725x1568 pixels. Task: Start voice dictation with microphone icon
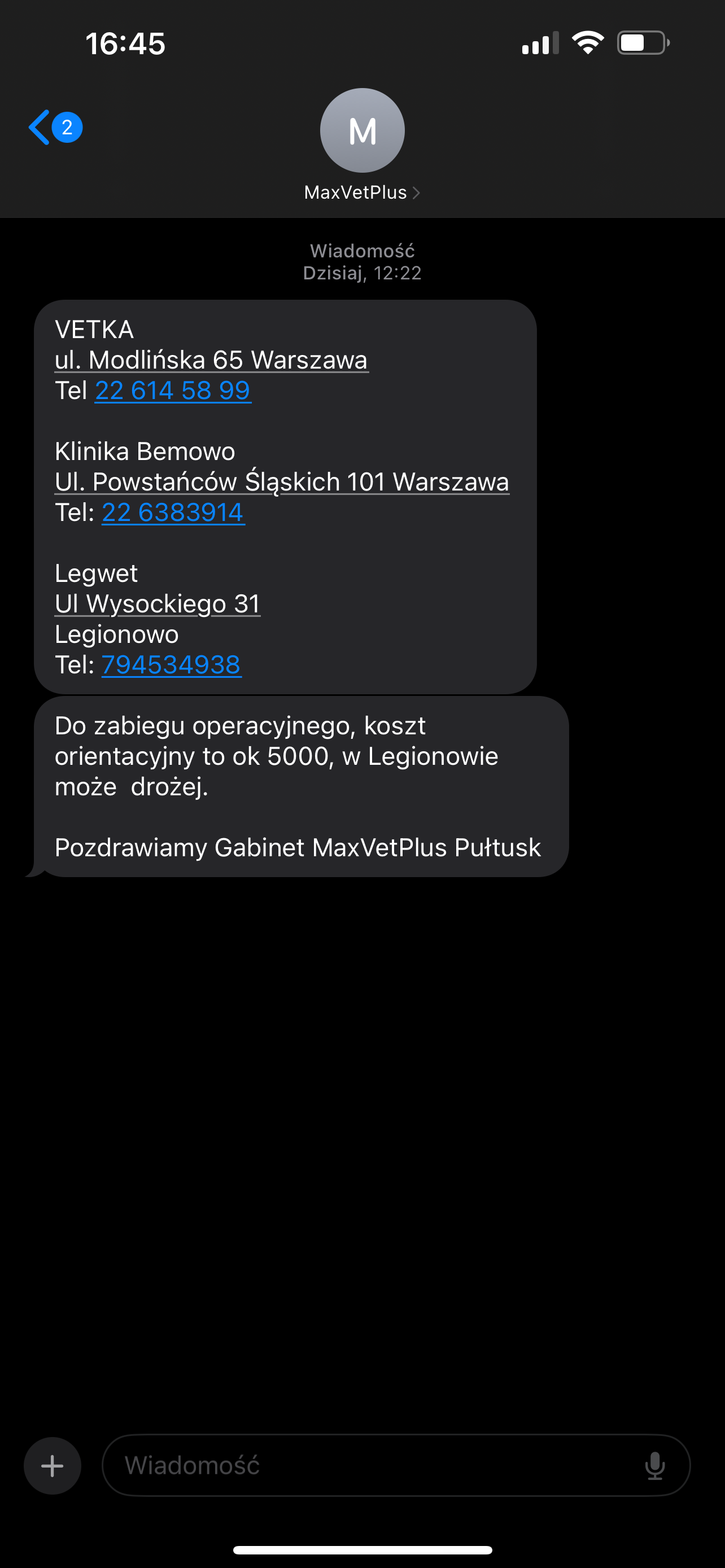pos(654,1466)
